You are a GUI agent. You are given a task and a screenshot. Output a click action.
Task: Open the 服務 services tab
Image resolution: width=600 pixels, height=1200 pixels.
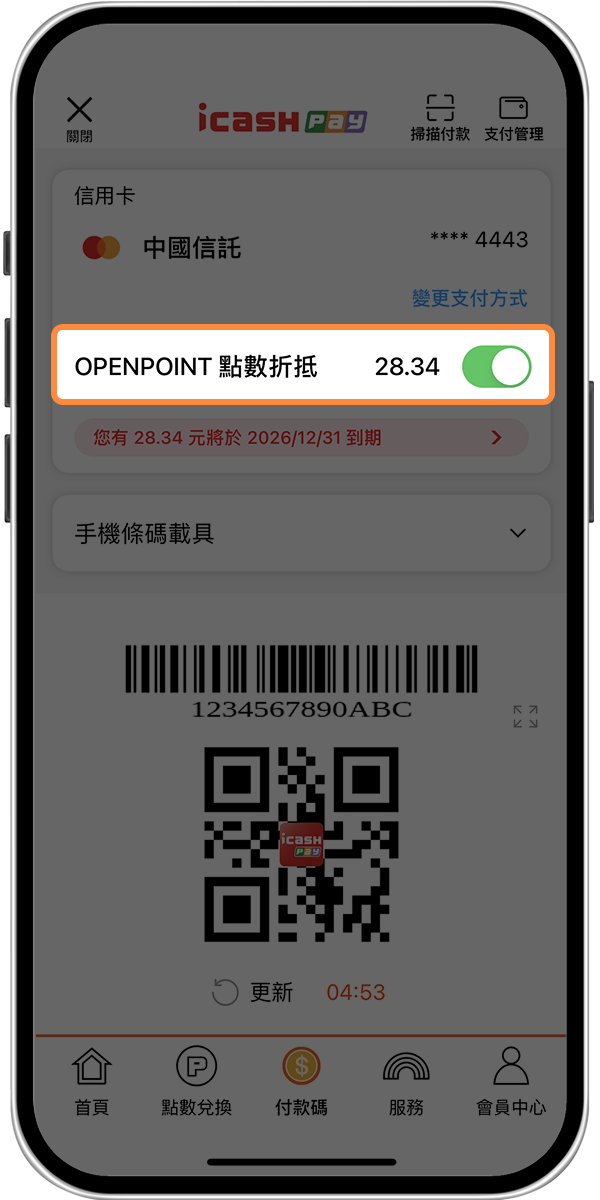tap(406, 1081)
